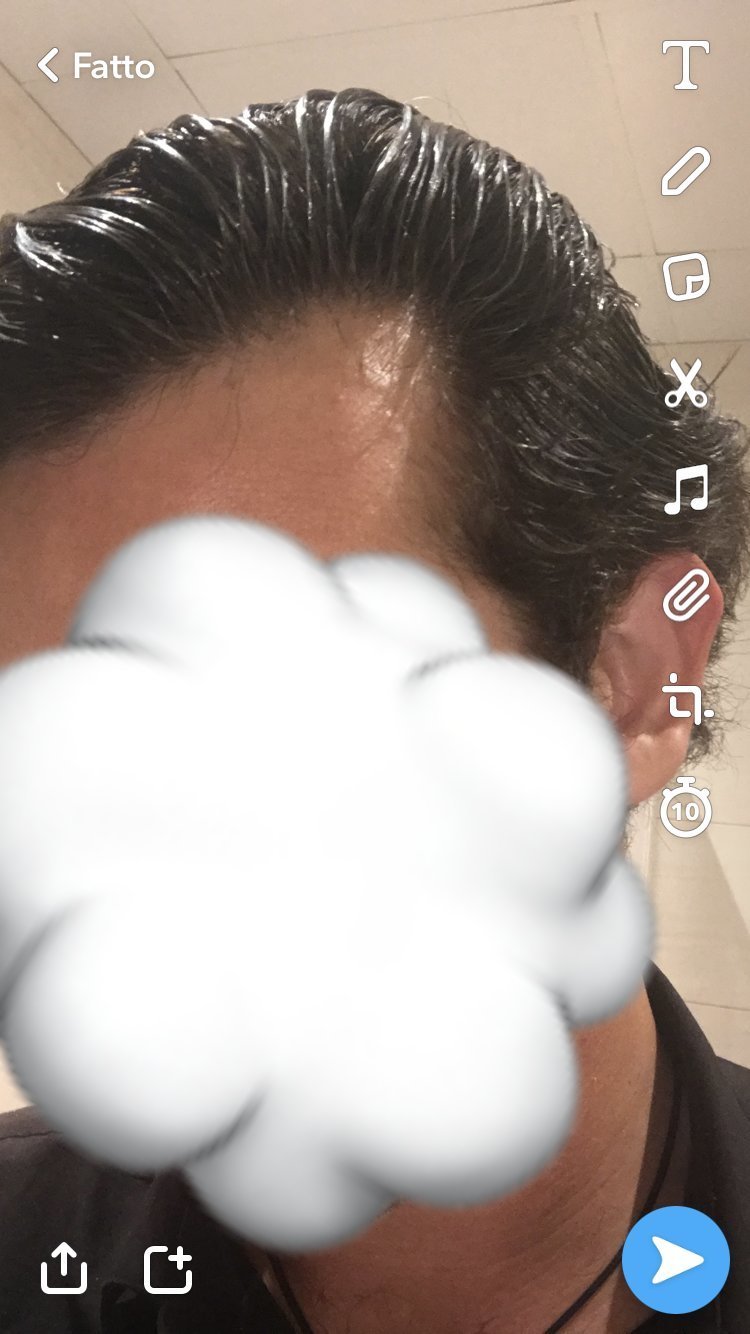750x1334 pixels.
Task: Attach a link with the paperclip
Action: [686, 596]
